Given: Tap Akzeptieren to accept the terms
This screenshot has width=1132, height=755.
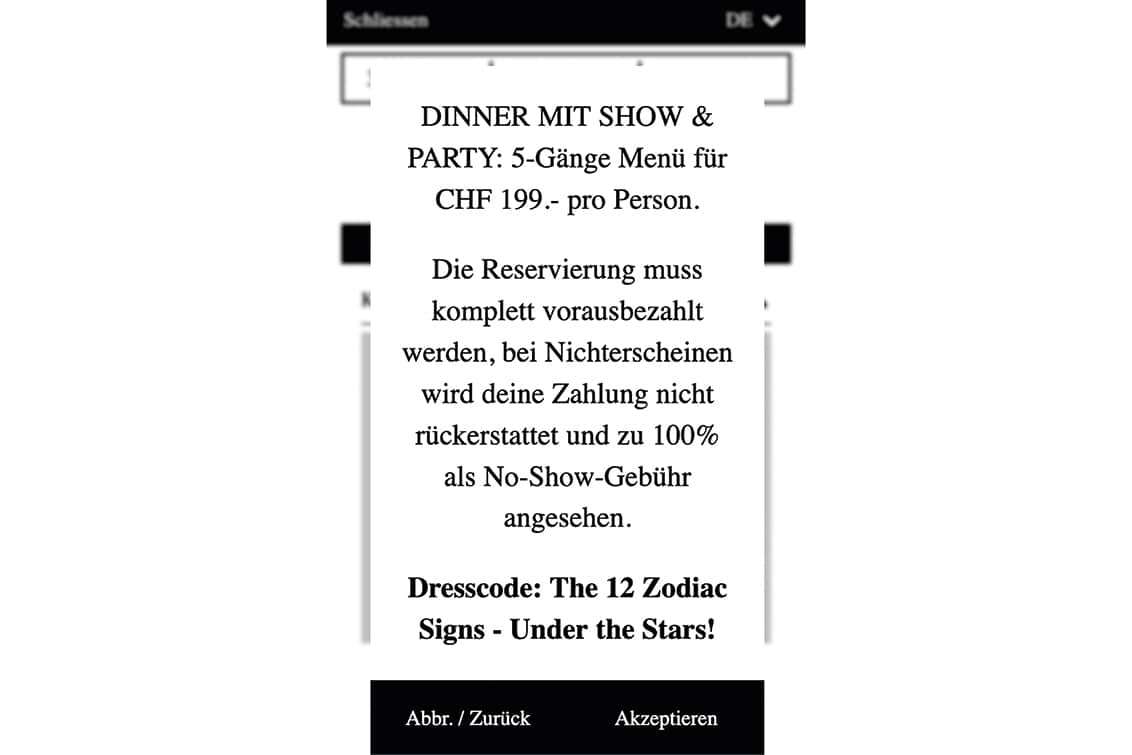Looking at the screenshot, I should coord(665,718).
